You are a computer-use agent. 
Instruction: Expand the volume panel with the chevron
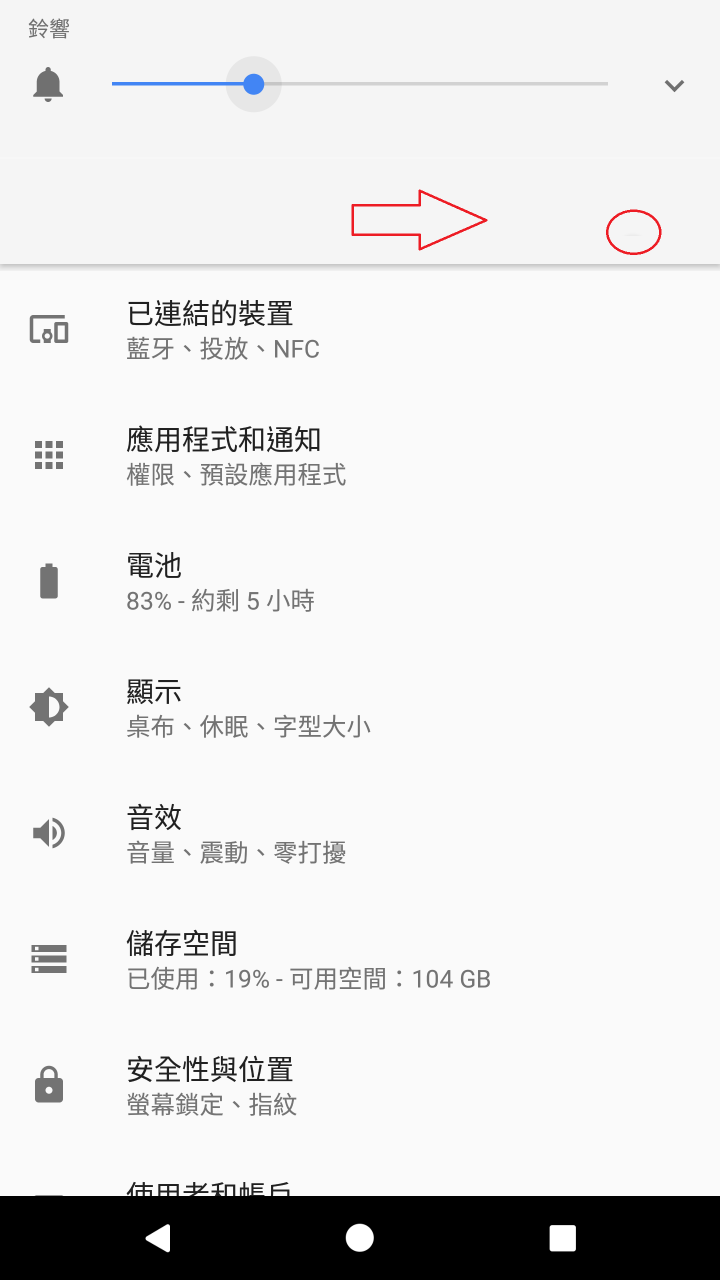(674, 86)
